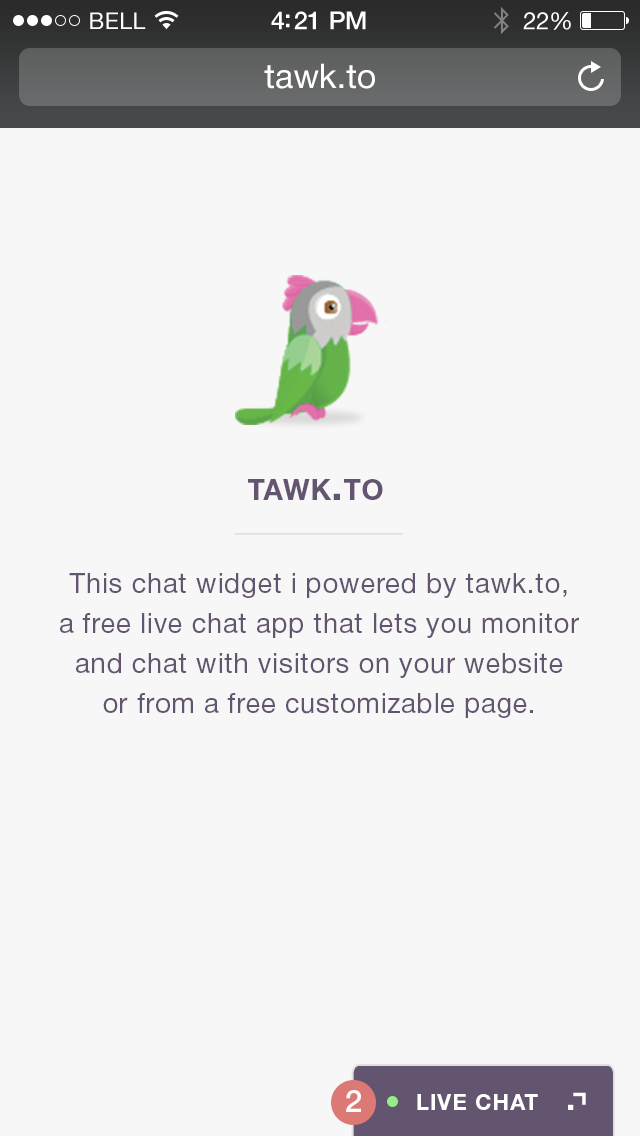Reload the page

pyautogui.click(x=591, y=77)
